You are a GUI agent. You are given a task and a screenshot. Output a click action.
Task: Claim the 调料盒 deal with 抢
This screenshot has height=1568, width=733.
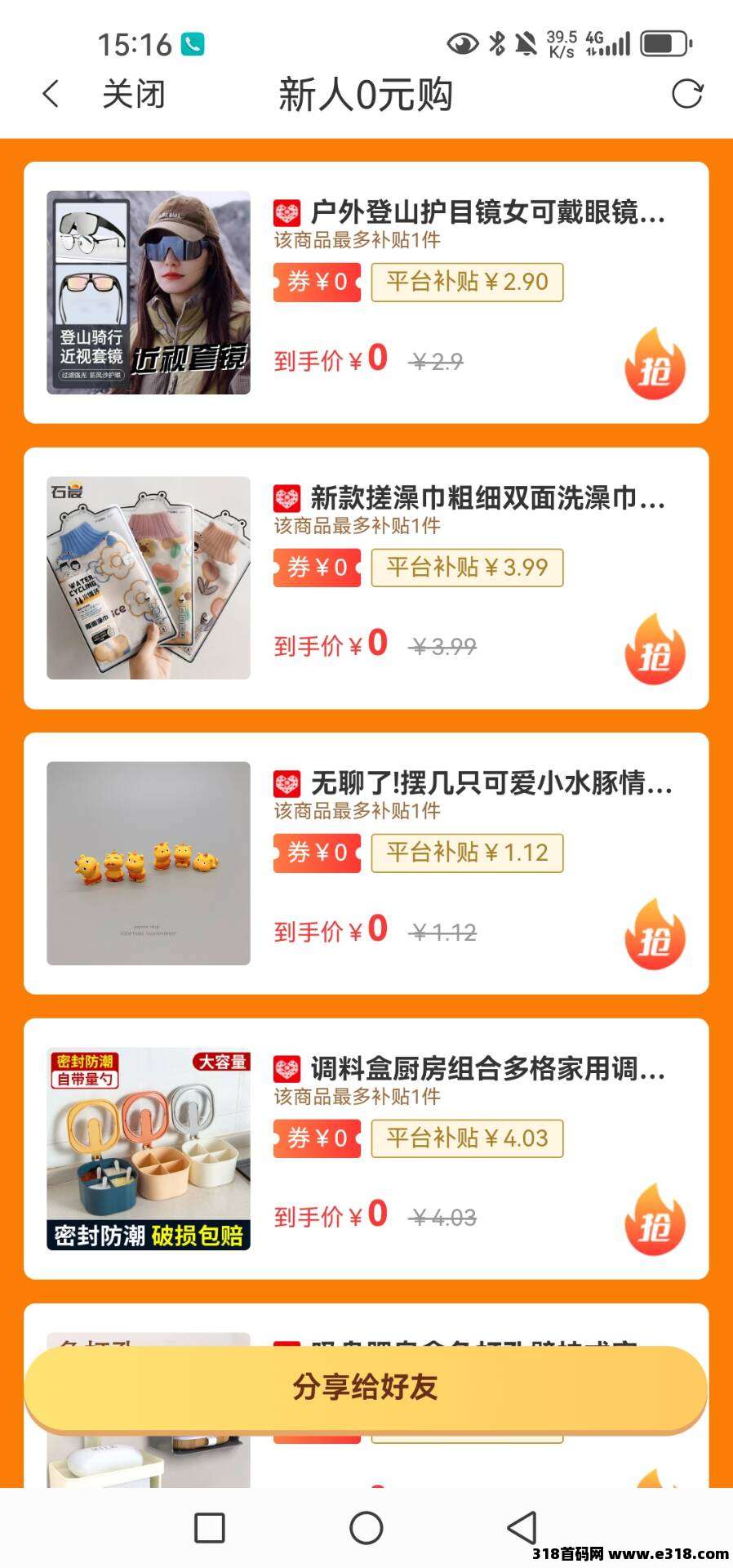[x=655, y=1222]
